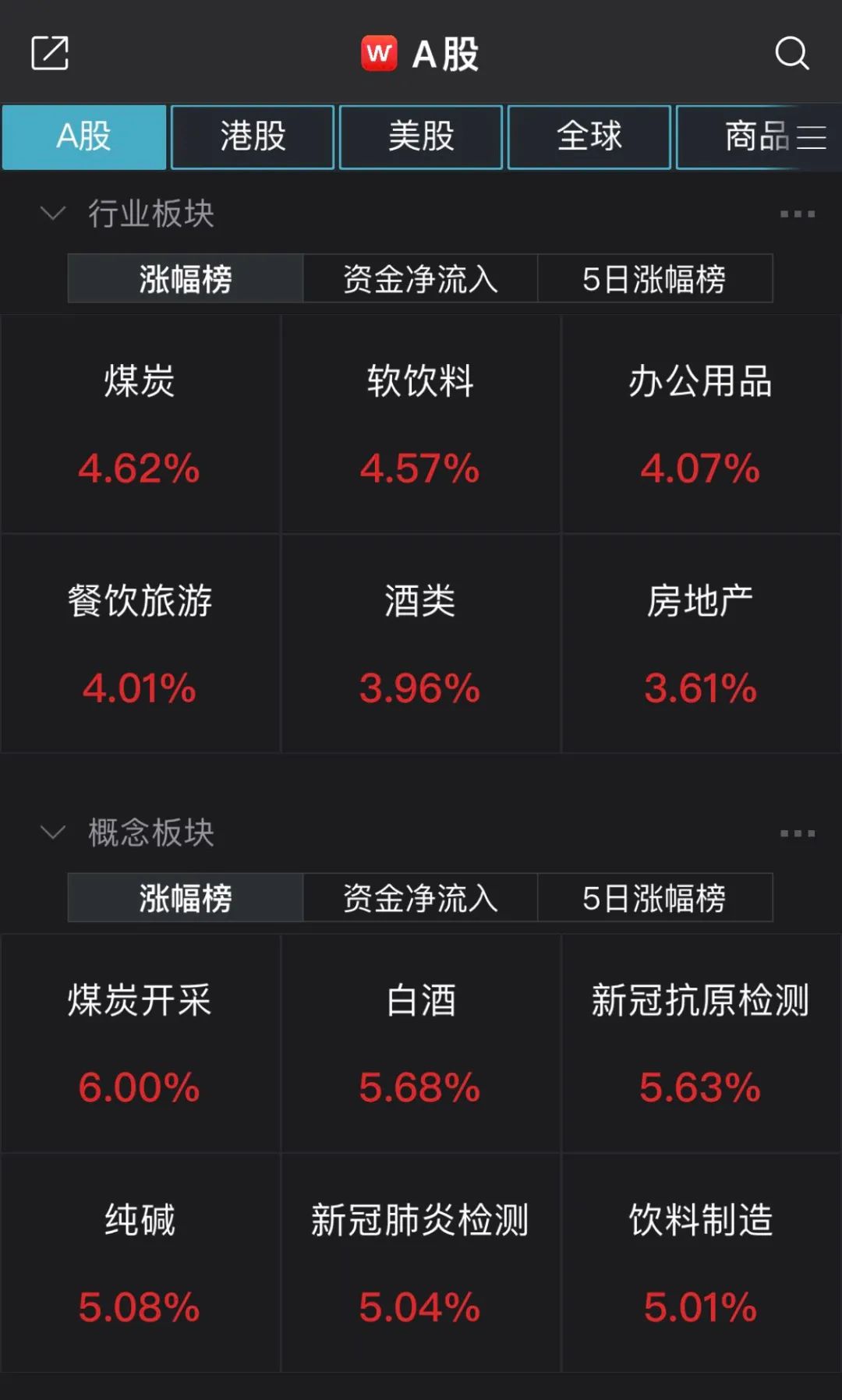Screen dimensions: 842x1400
Task: Open the 软饮料 sector tile
Action: (421, 424)
